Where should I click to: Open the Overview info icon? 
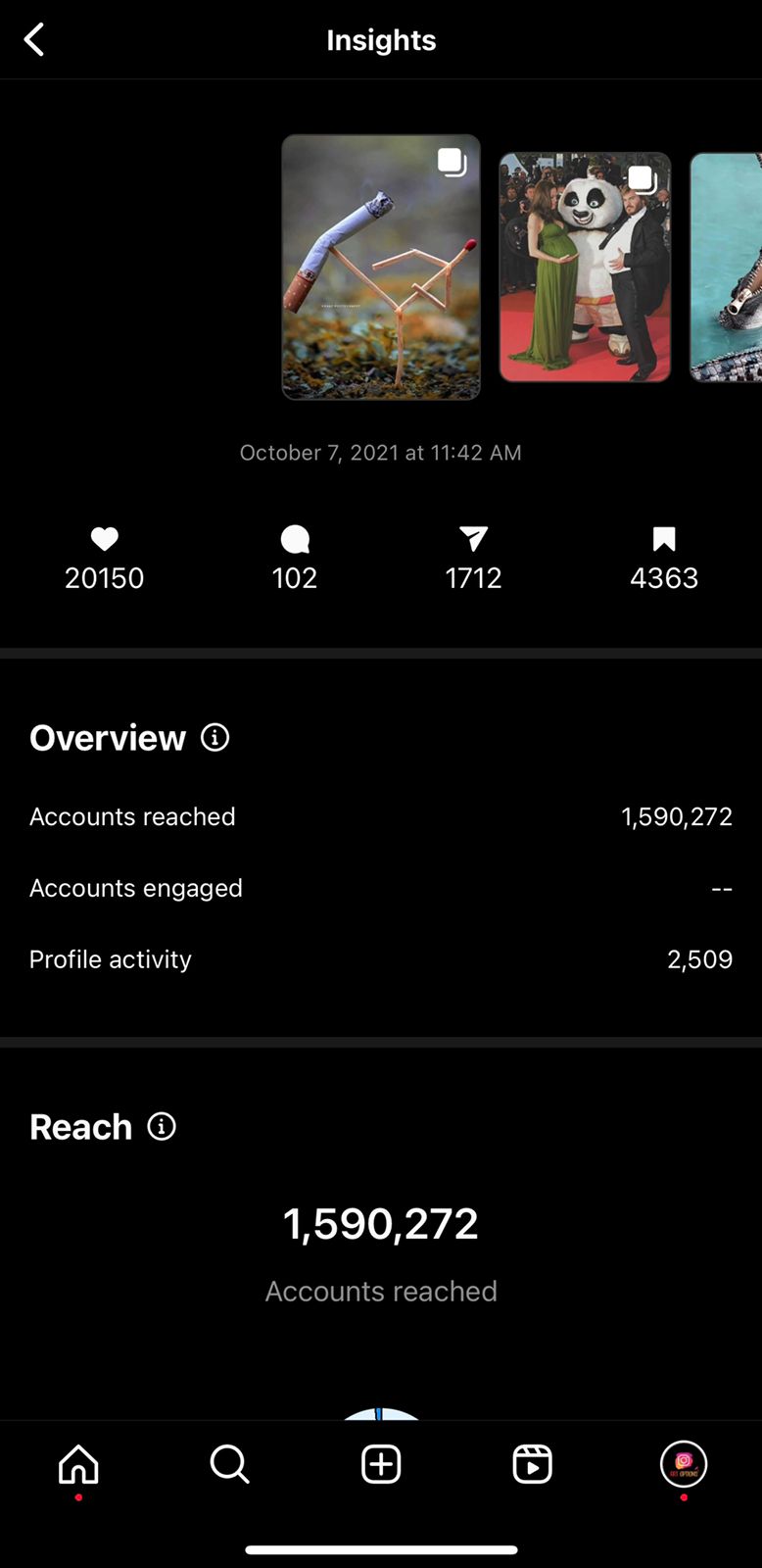pos(214,737)
